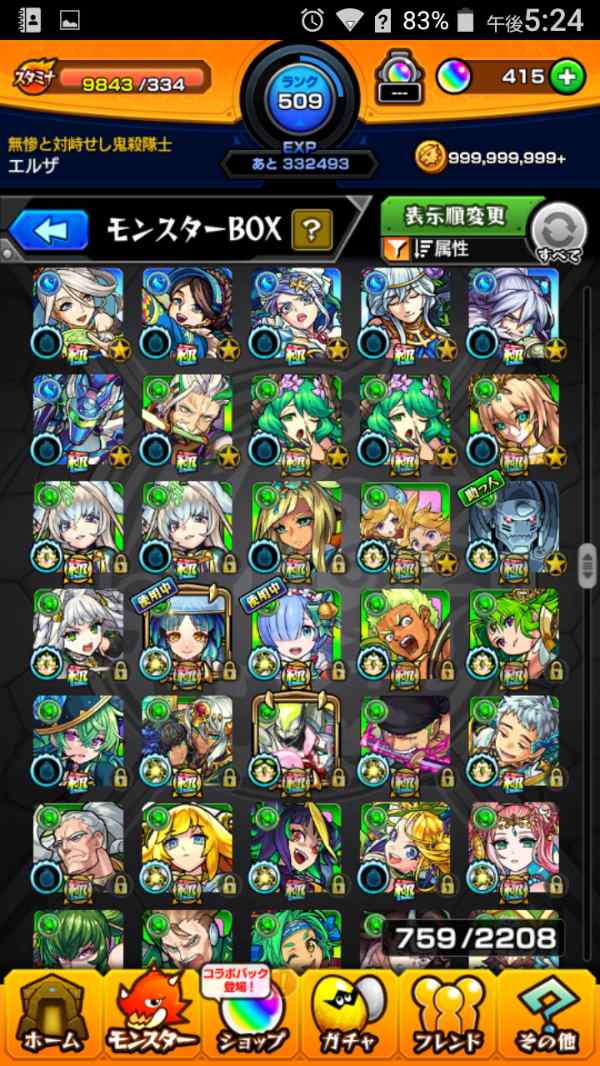Screen dimensions: 600x1066
Task: Open the grey-haired old man monster
Action: coord(78,849)
